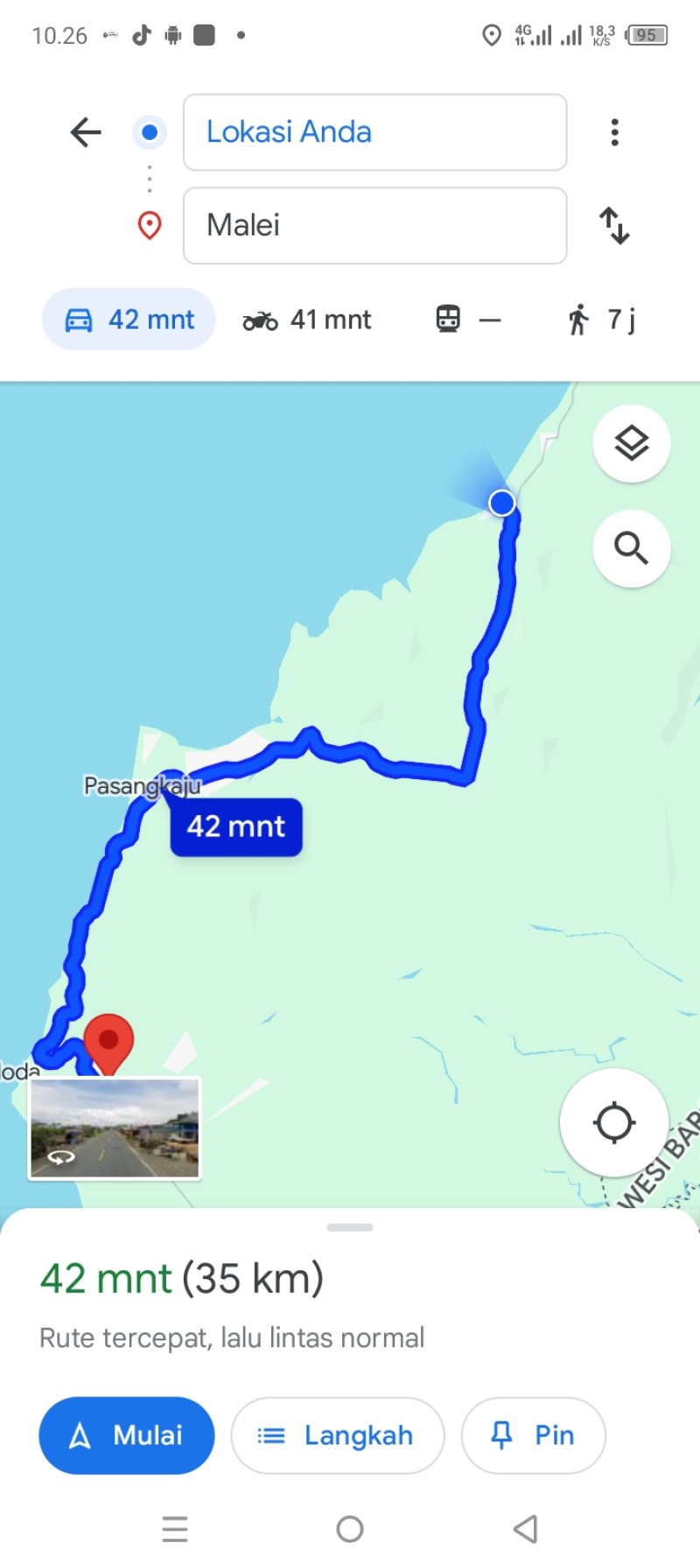Open the Street View thumbnail of Malei
This screenshot has height=1568, width=700.
[x=115, y=1129]
